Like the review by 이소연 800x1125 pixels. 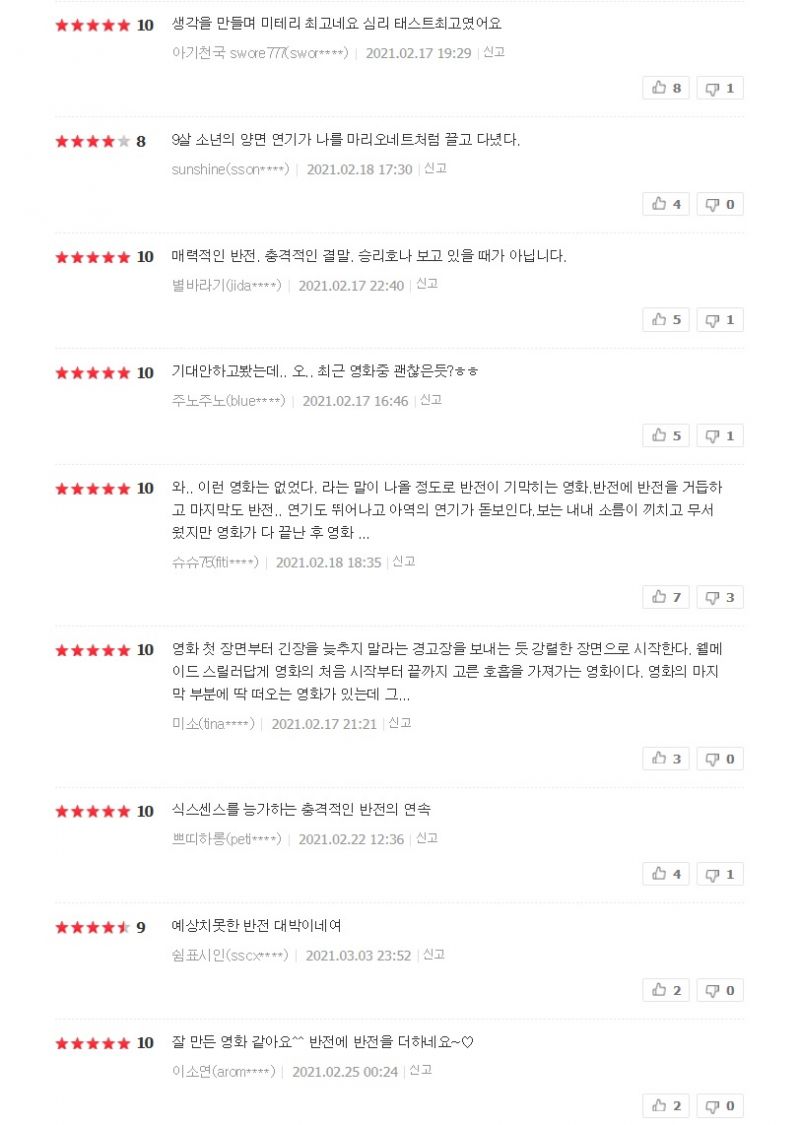pos(666,1106)
